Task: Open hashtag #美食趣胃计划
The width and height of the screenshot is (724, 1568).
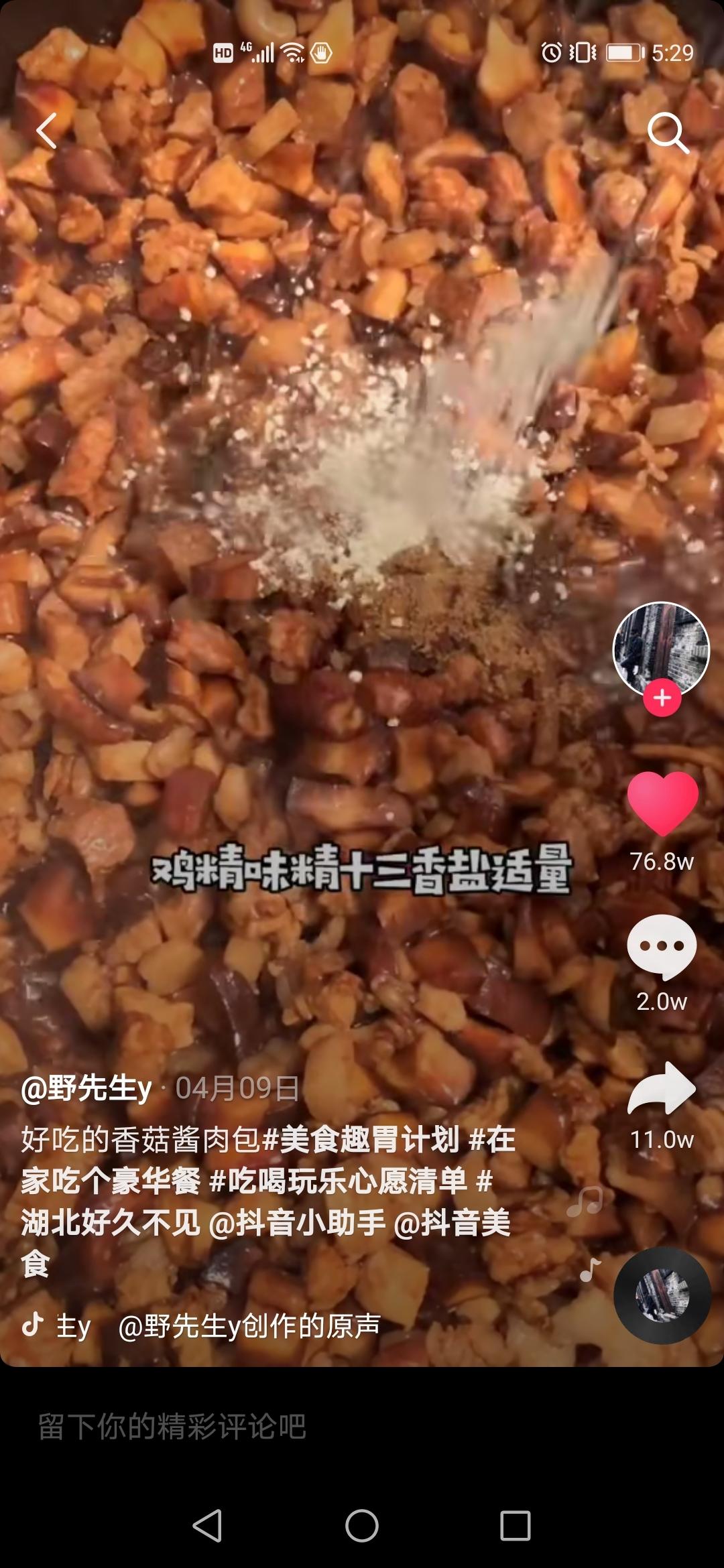Action: coord(361,1139)
